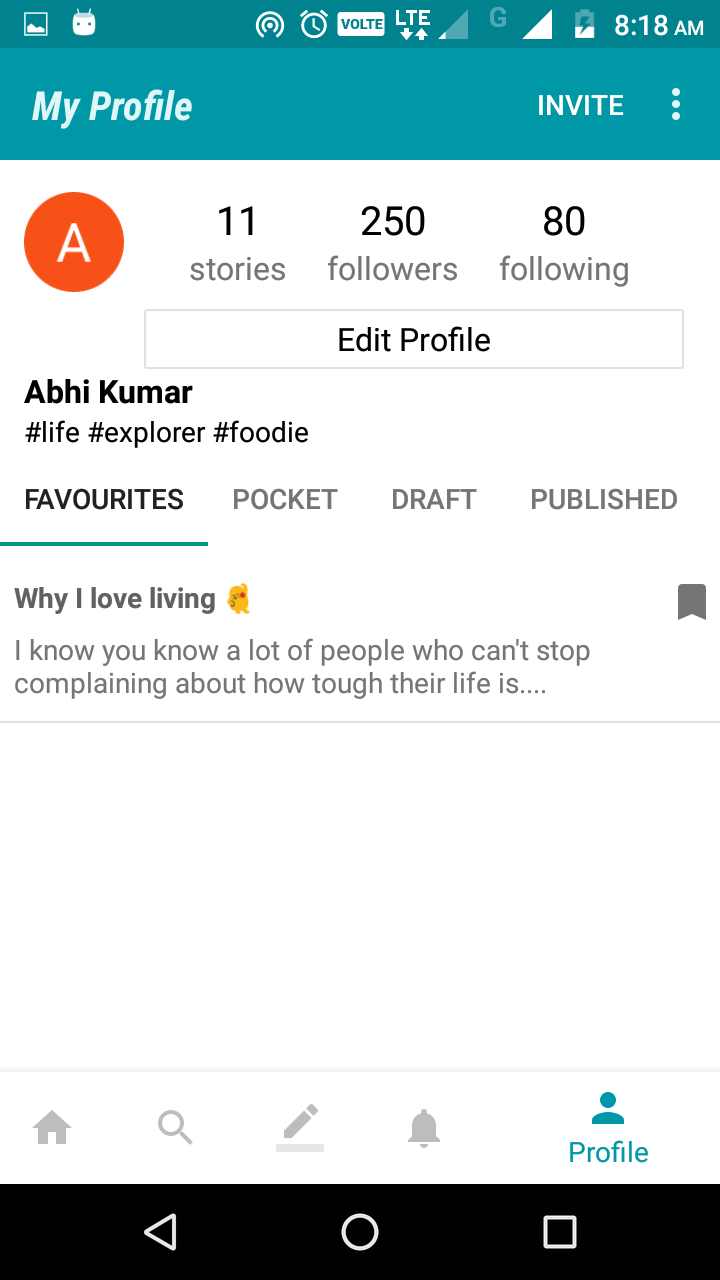The image size is (720, 1280).
Task: Open the recent apps screen
Action: [560, 1232]
